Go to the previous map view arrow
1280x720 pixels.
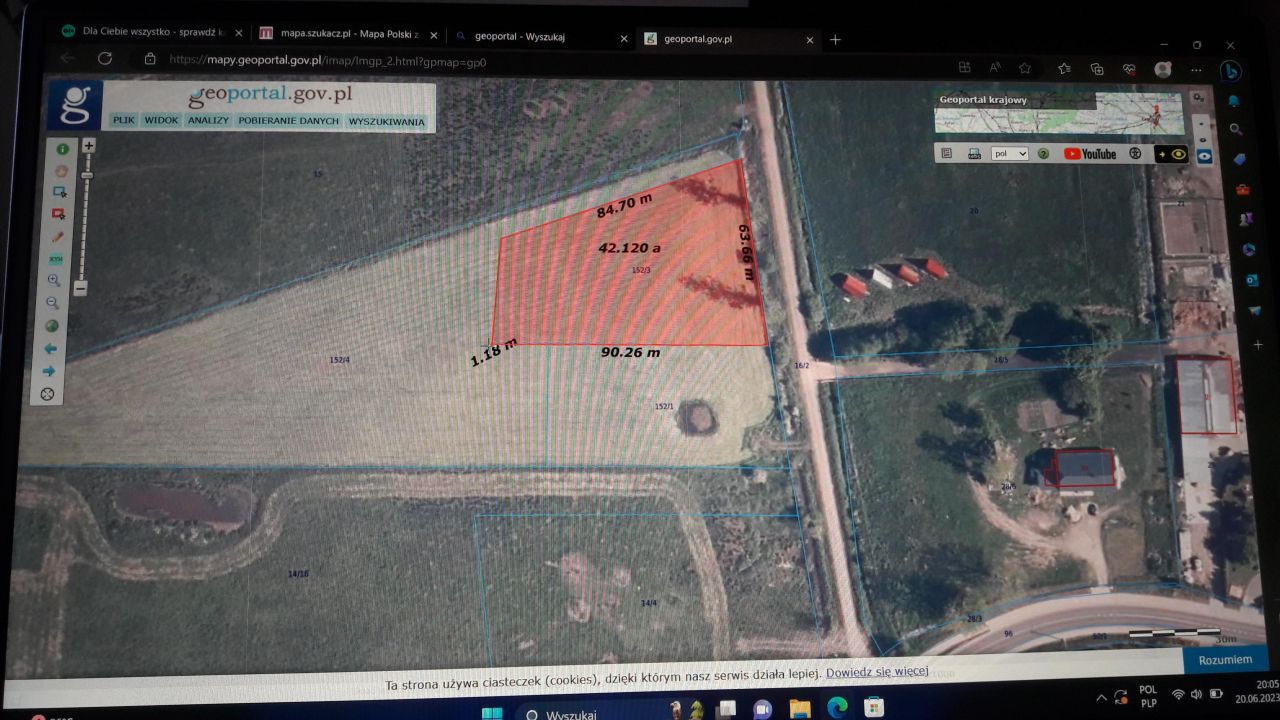click(x=50, y=349)
